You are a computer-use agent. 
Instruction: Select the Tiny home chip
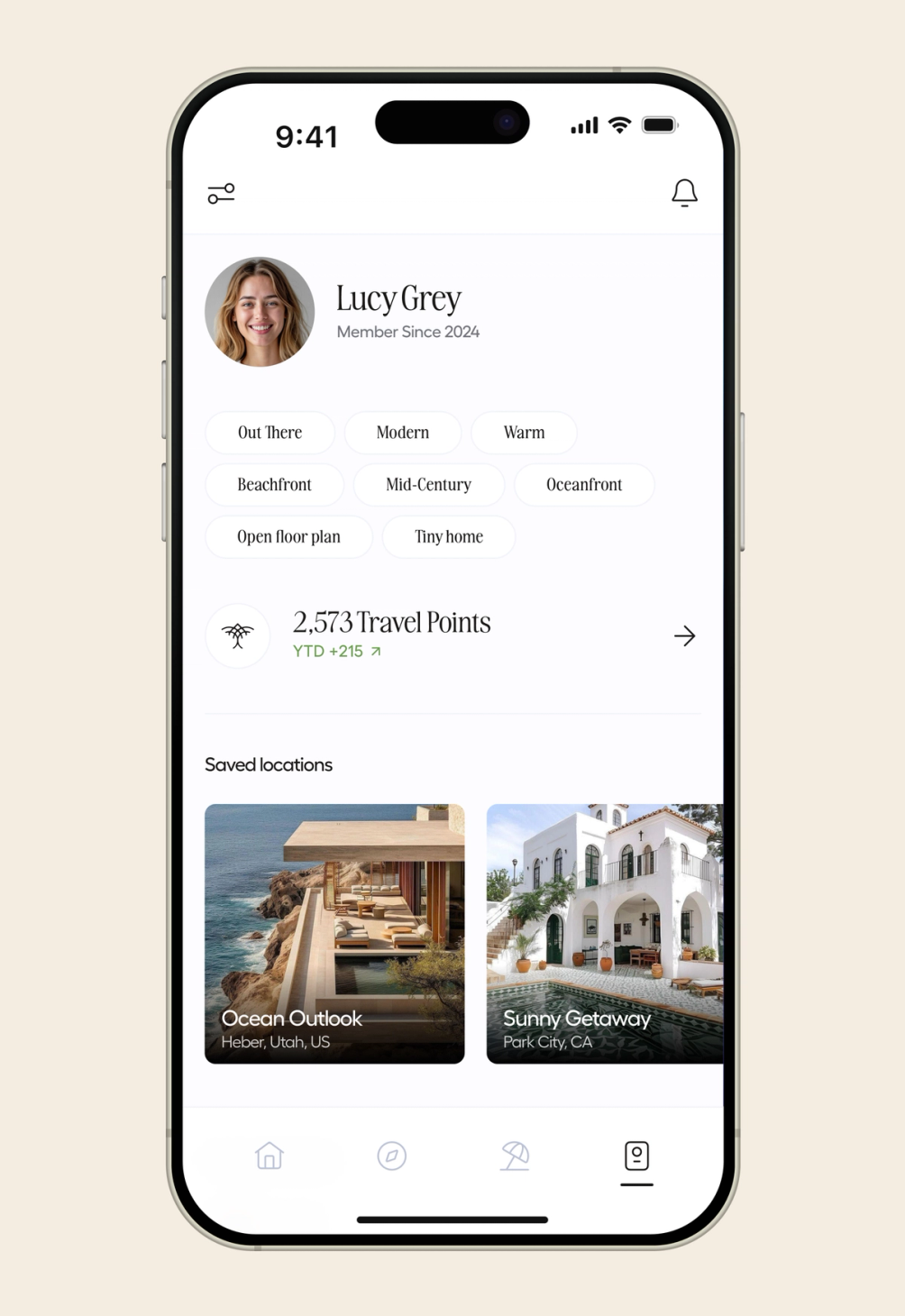coord(448,537)
